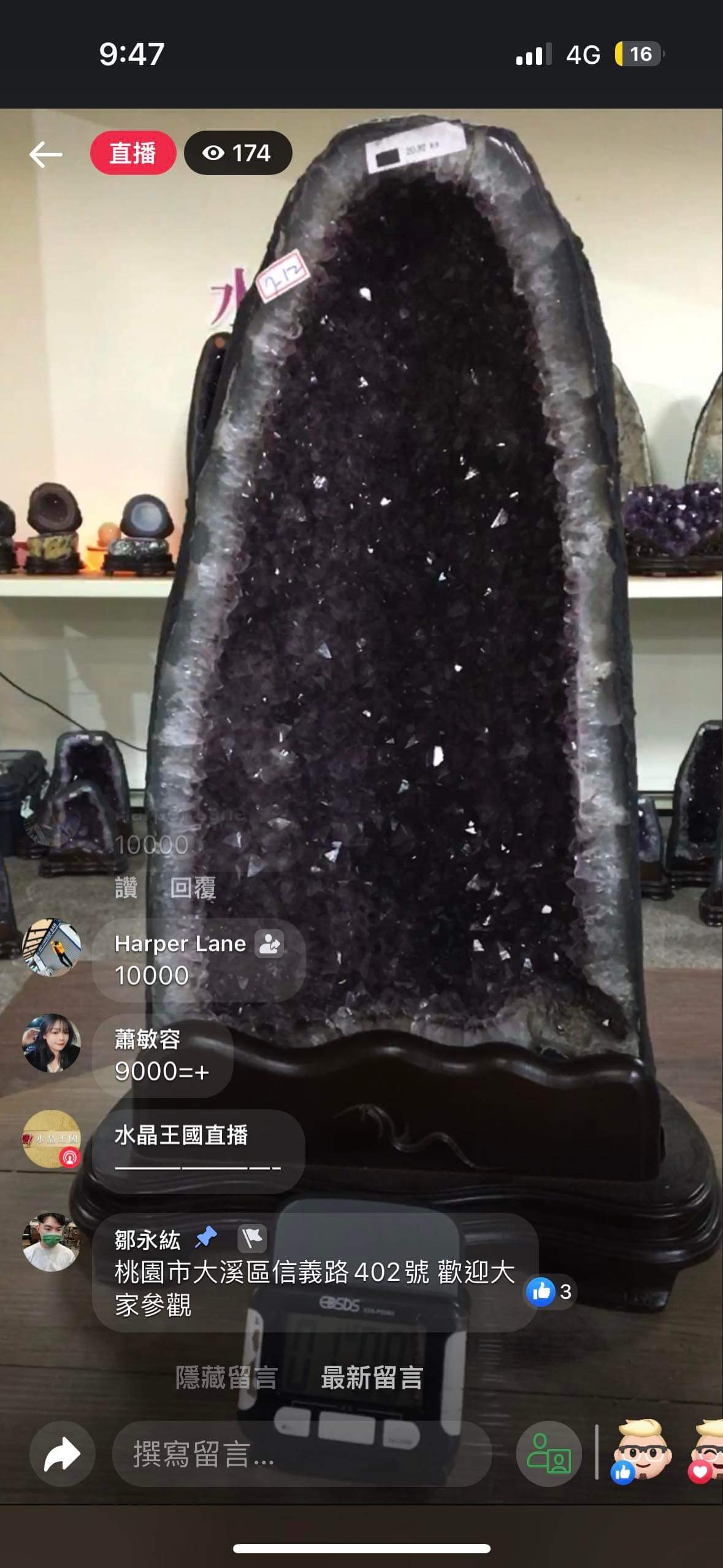
Task: Open the comment writing field
Action: pyautogui.click(x=300, y=1454)
